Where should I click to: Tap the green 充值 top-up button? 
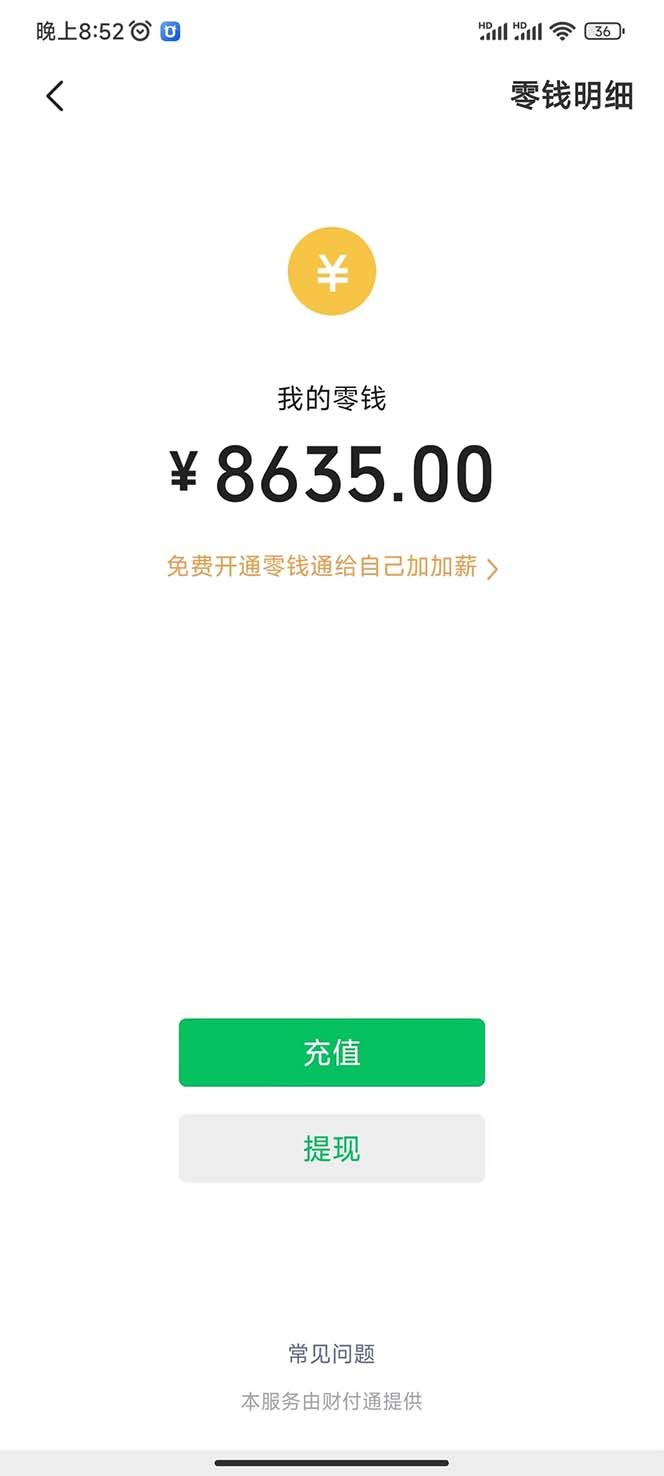click(331, 1052)
